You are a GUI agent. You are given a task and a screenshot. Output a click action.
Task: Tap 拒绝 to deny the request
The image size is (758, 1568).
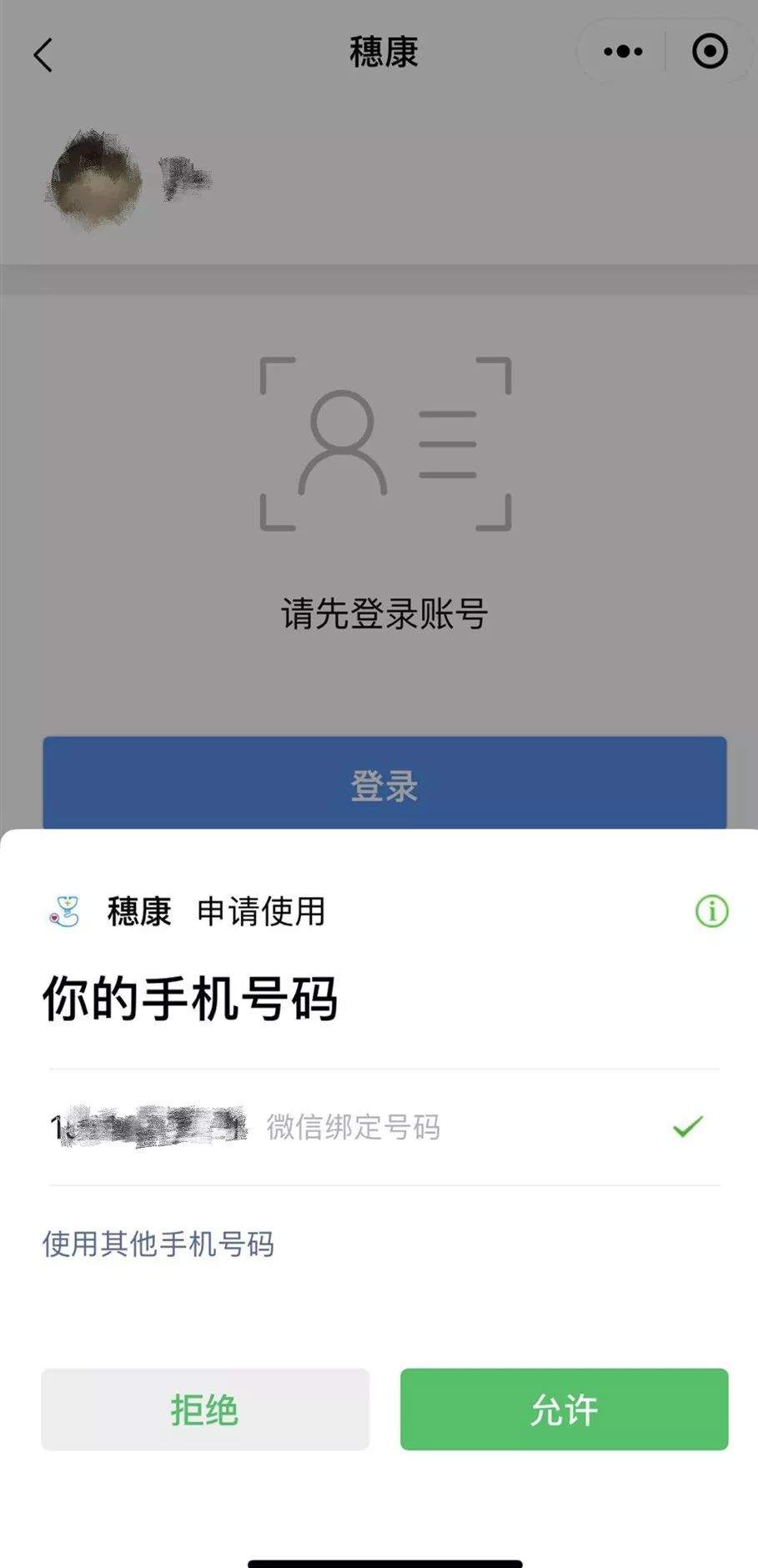click(x=203, y=1409)
